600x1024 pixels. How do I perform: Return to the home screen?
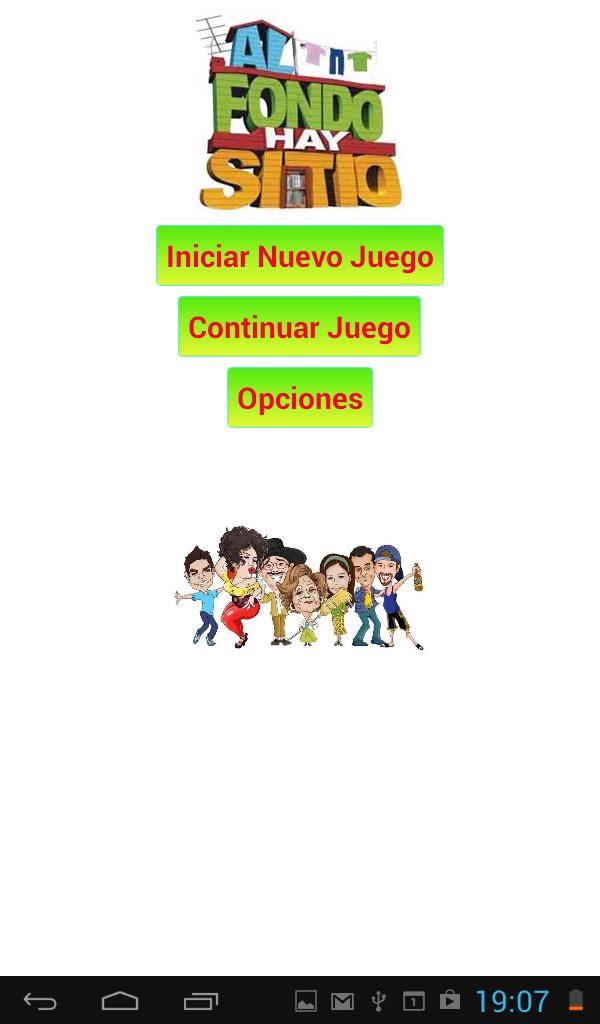120,1001
